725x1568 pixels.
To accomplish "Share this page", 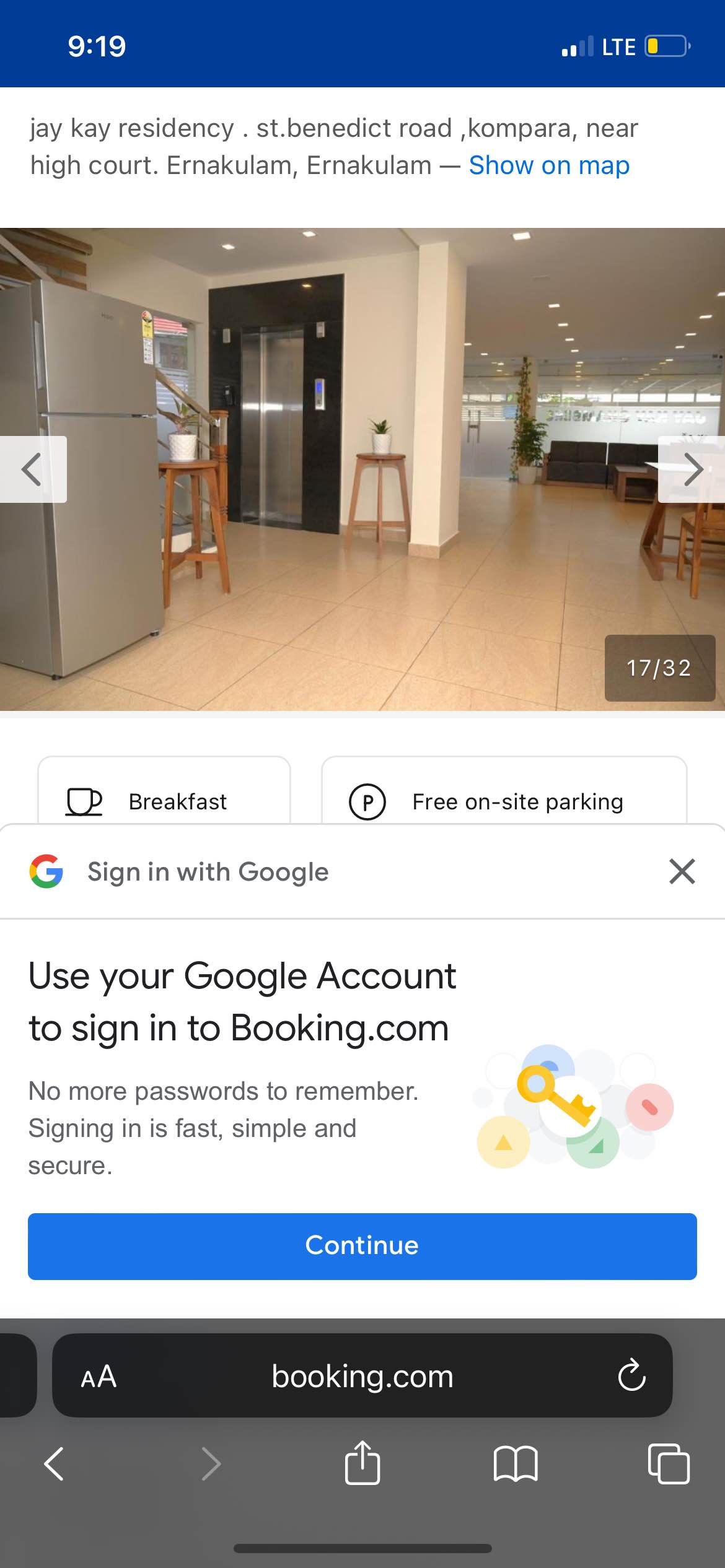I will click(362, 1463).
